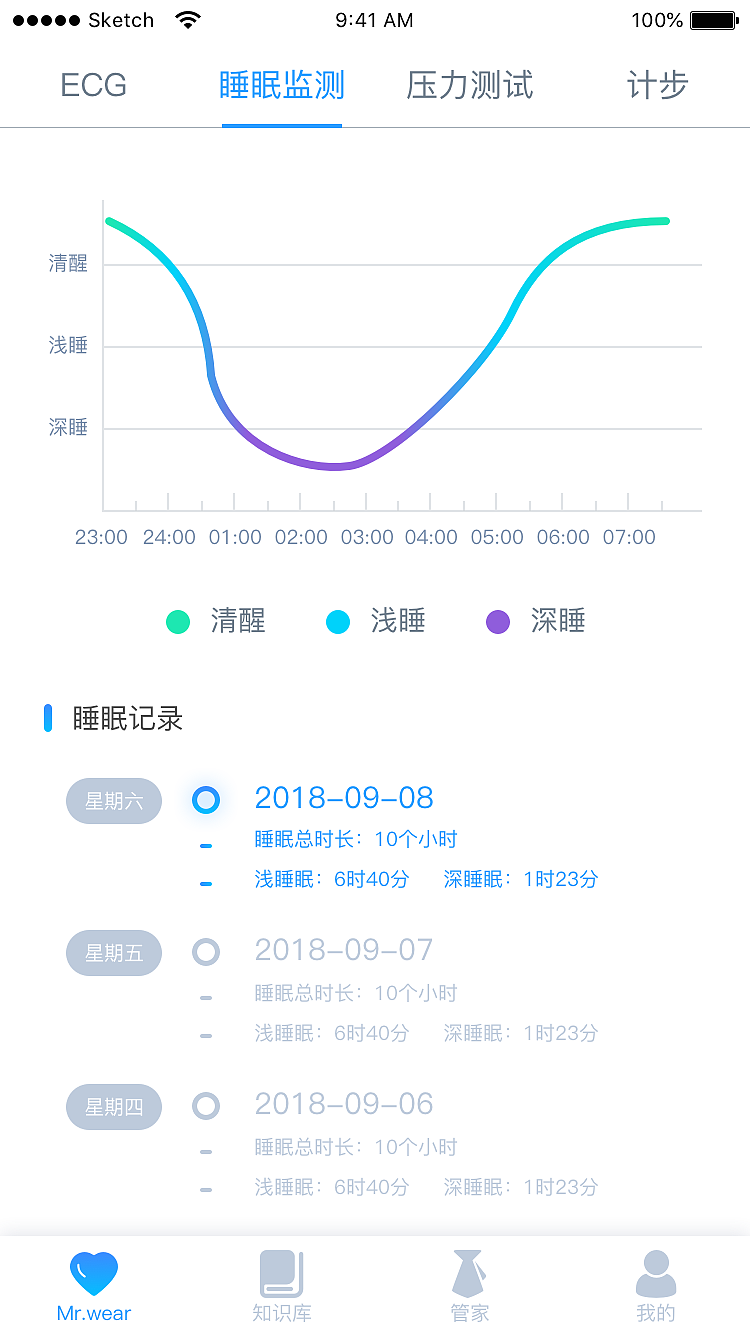Screen dimensions: 750x1334
Task: Select the radio circle next to 2018-09-08
Action: click(206, 800)
